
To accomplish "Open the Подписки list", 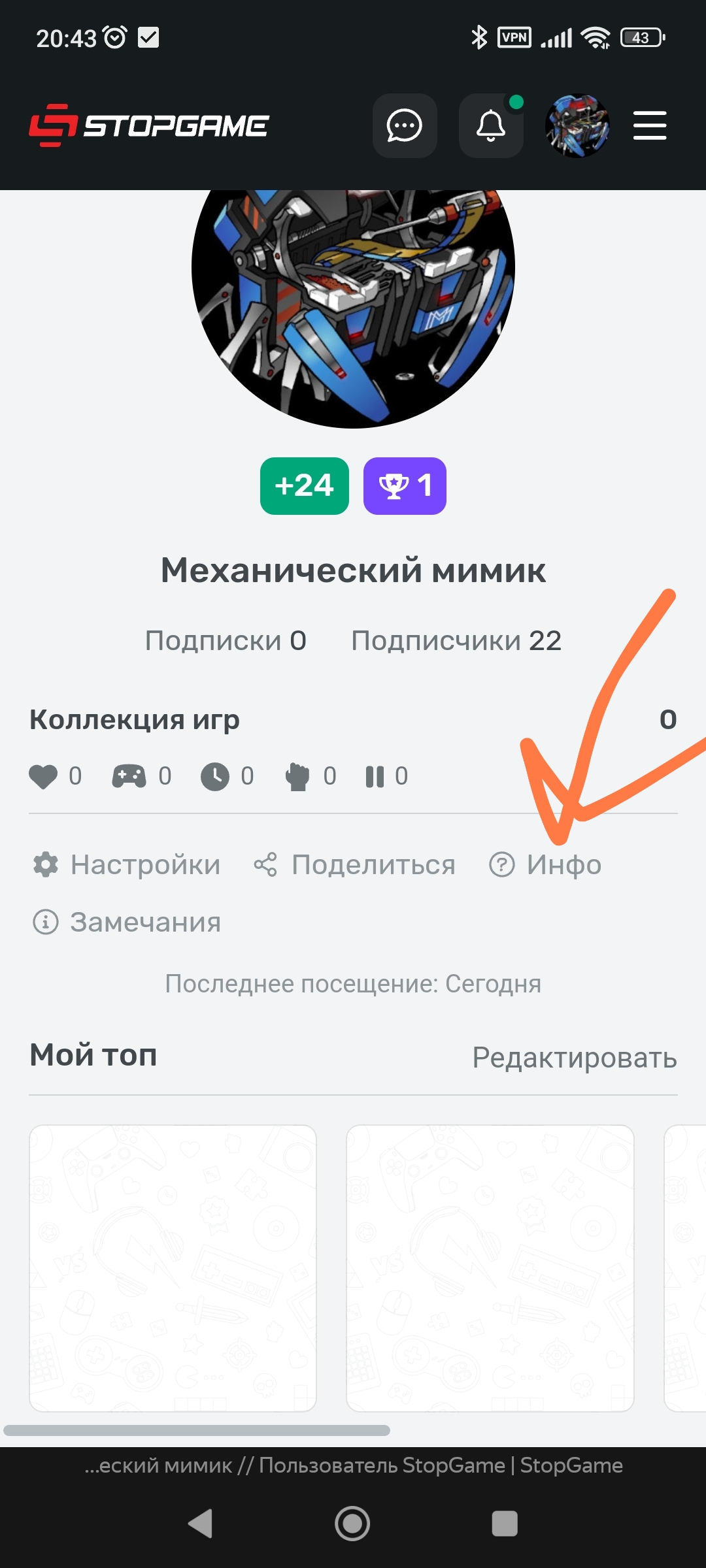I will coord(226,640).
